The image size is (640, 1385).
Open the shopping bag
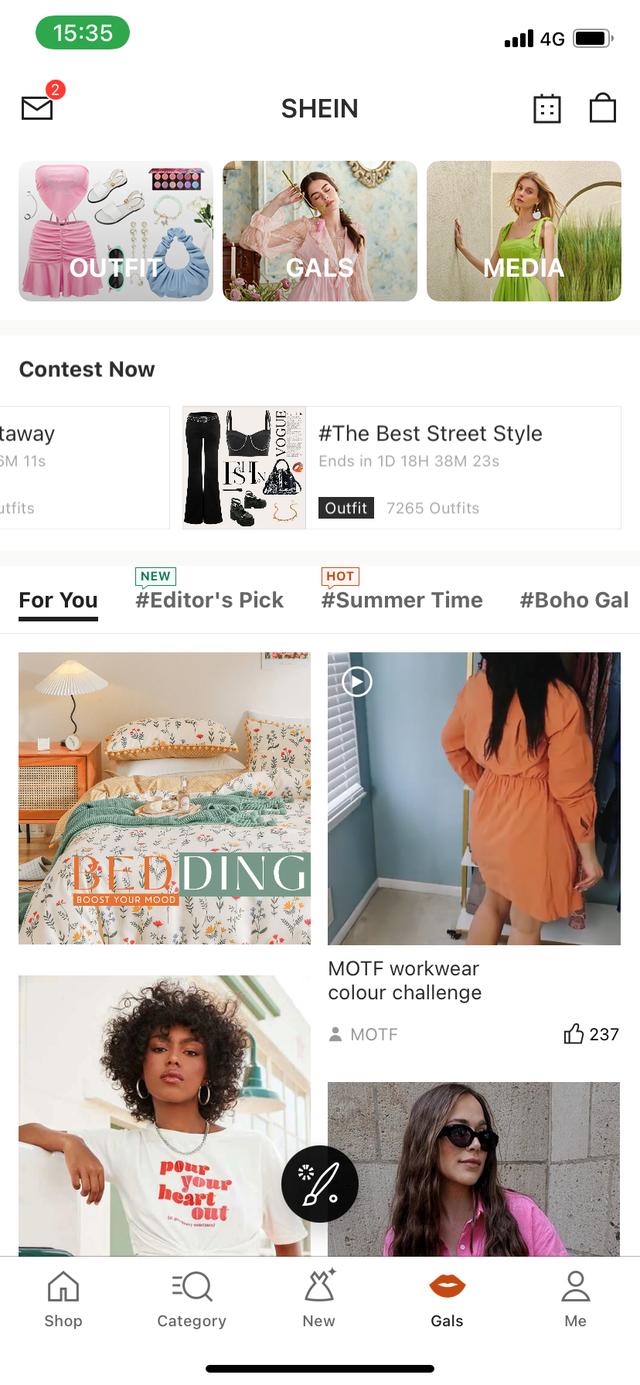(603, 108)
